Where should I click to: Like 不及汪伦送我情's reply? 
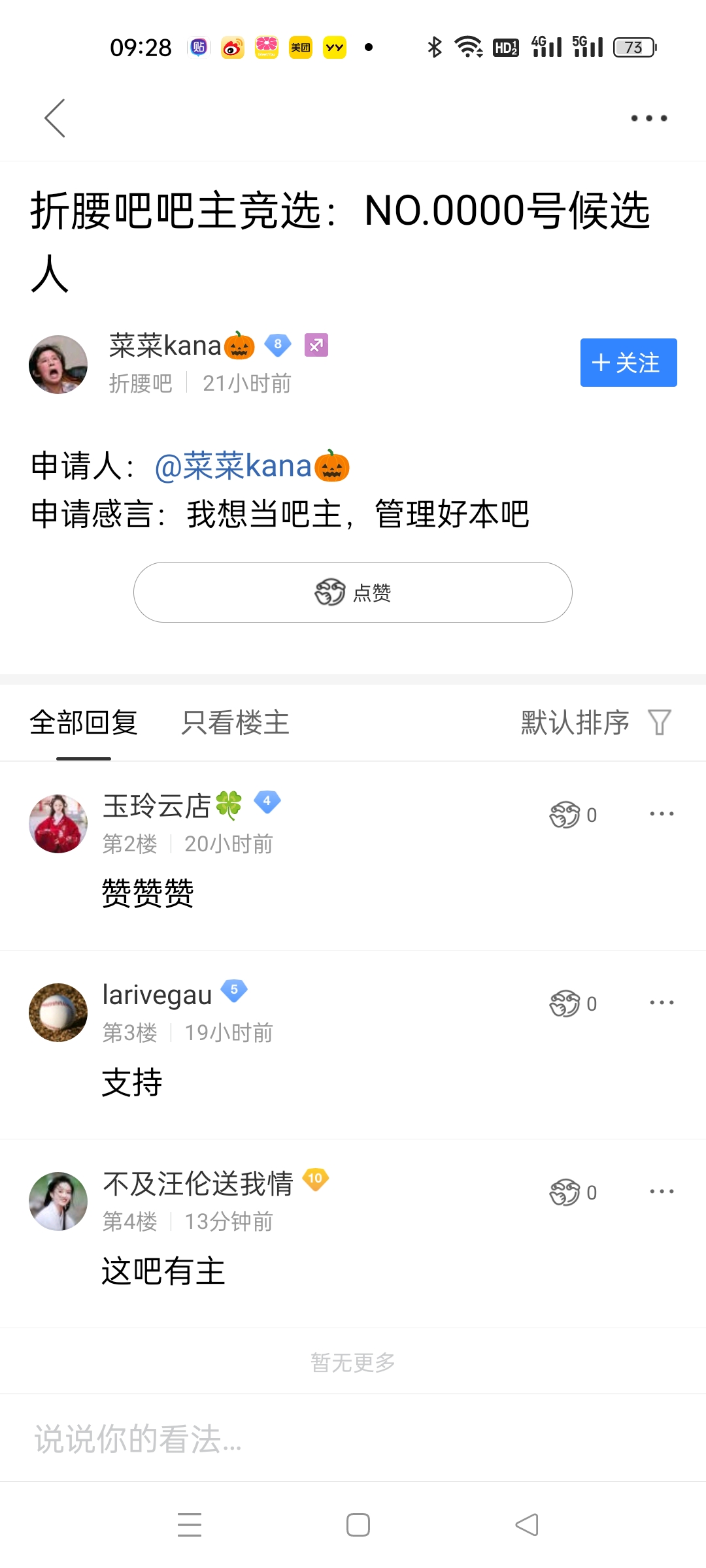[x=573, y=1192]
